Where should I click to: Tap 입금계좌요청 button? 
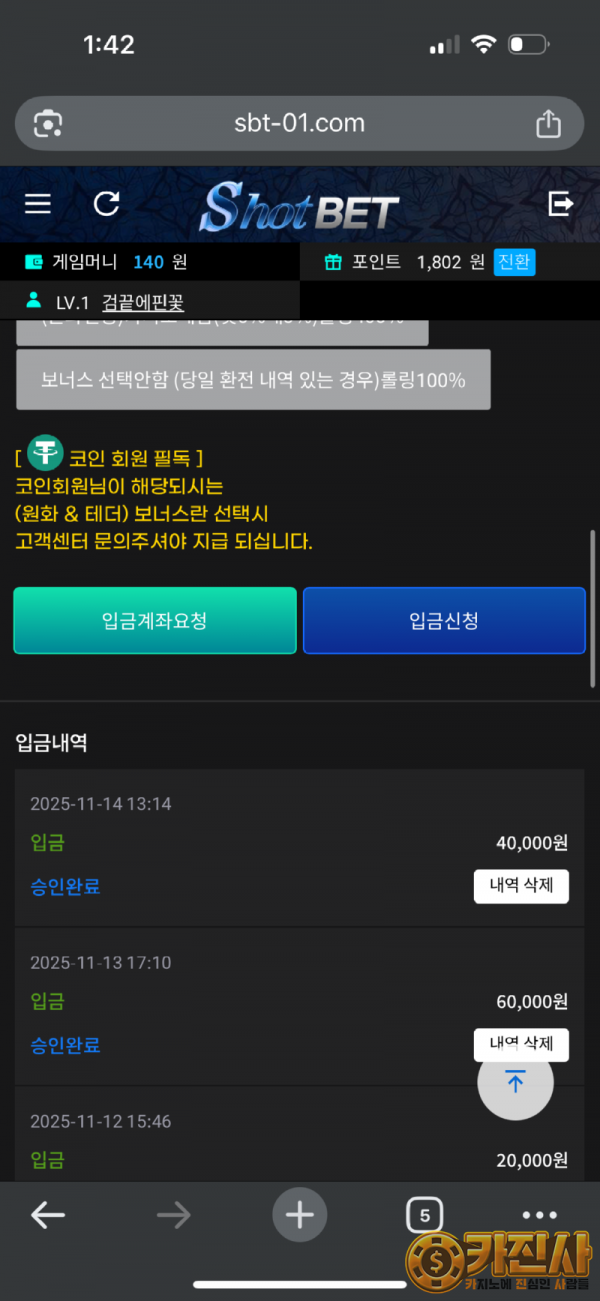tap(155, 621)
